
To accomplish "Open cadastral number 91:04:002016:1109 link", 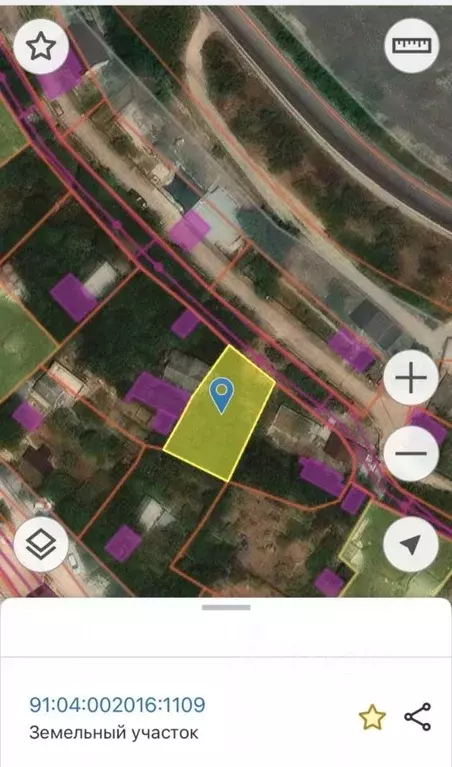I will (x=117, y=705).
